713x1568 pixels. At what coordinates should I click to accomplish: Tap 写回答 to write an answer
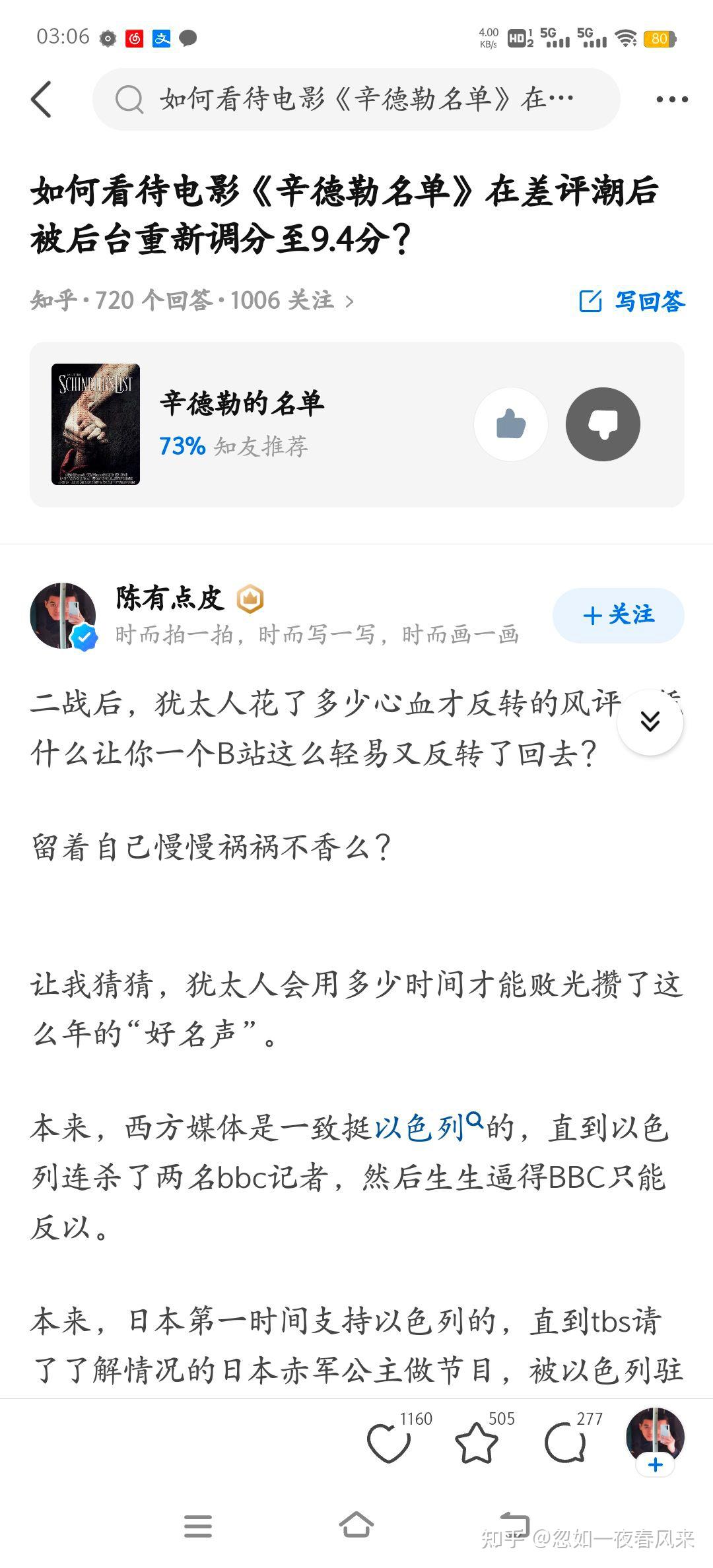(632, 301)
